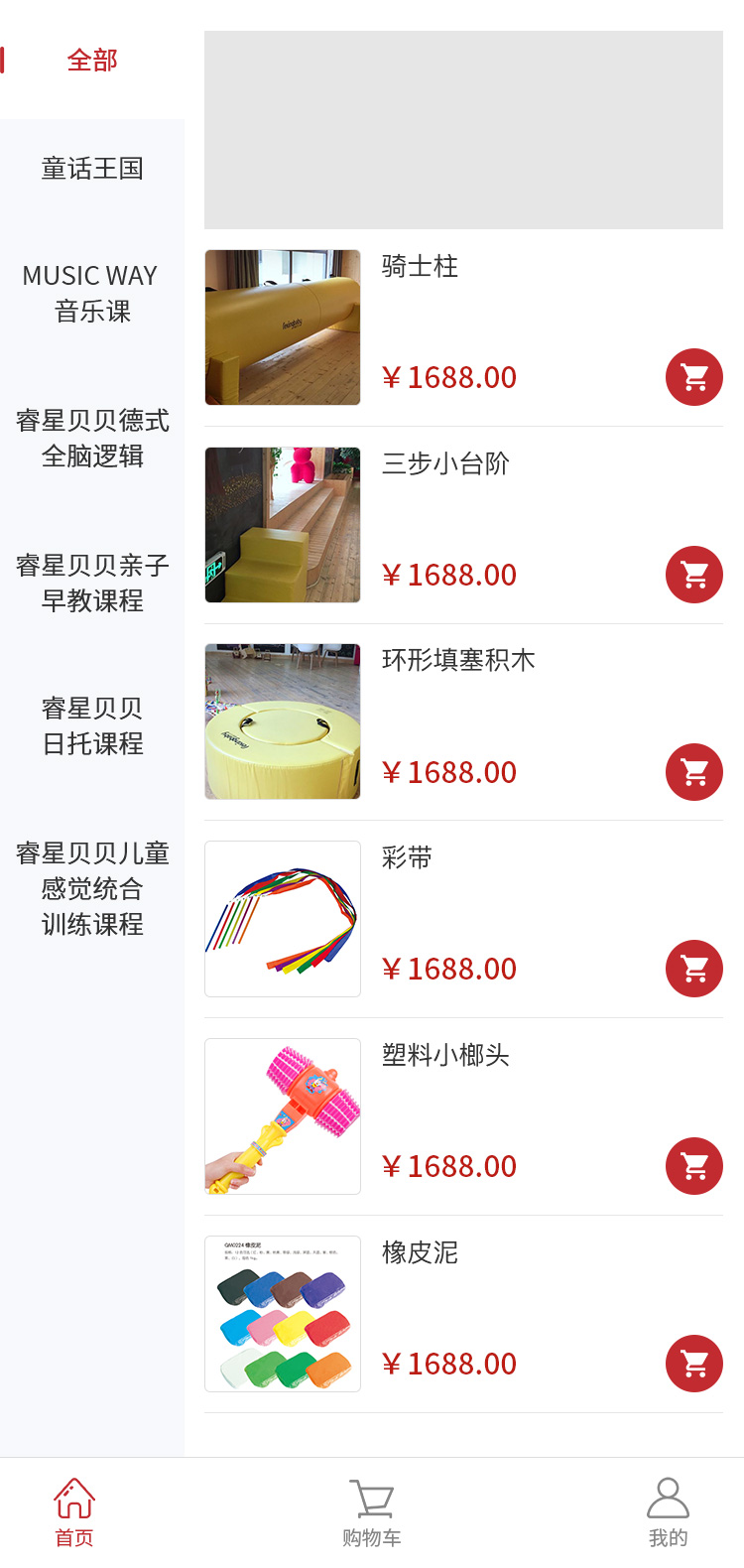The width and height of the screenshot is (744, 1568).
Task: Add 环形填塞积木 to the cart
Action: pos(693,772)
